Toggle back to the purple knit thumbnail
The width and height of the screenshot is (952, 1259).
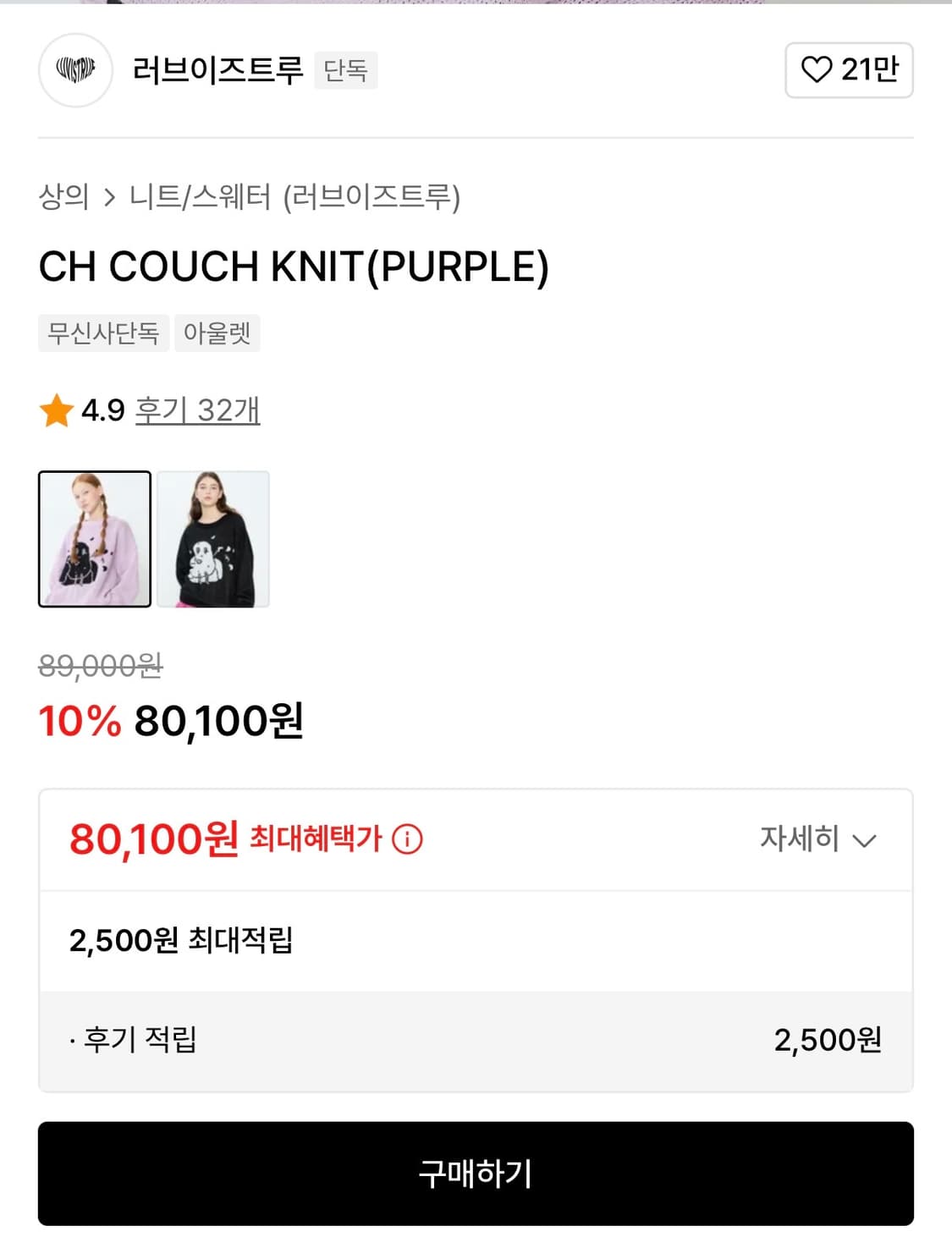(95, 542)
